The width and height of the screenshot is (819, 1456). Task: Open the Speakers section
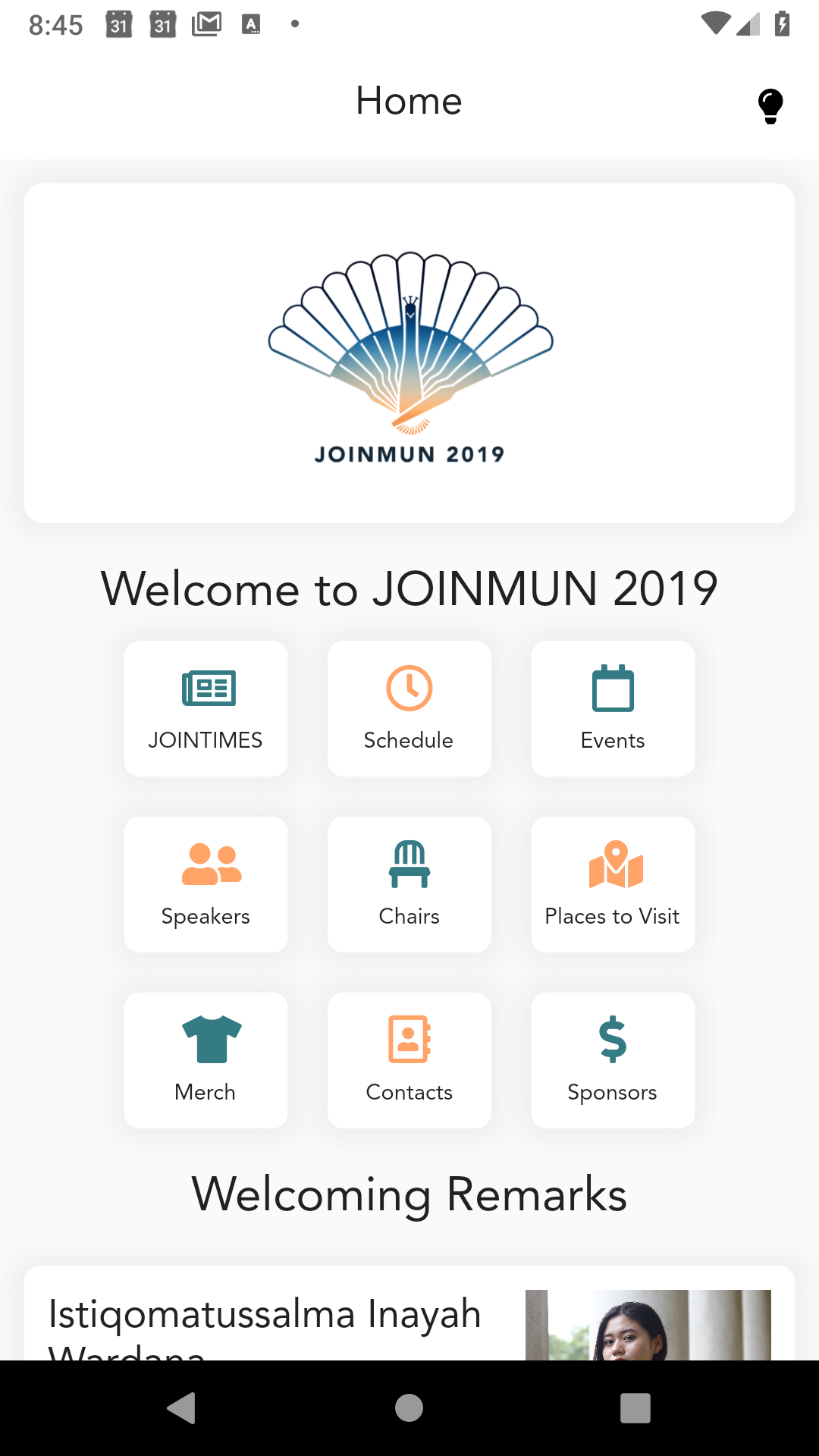click(206, 884)
